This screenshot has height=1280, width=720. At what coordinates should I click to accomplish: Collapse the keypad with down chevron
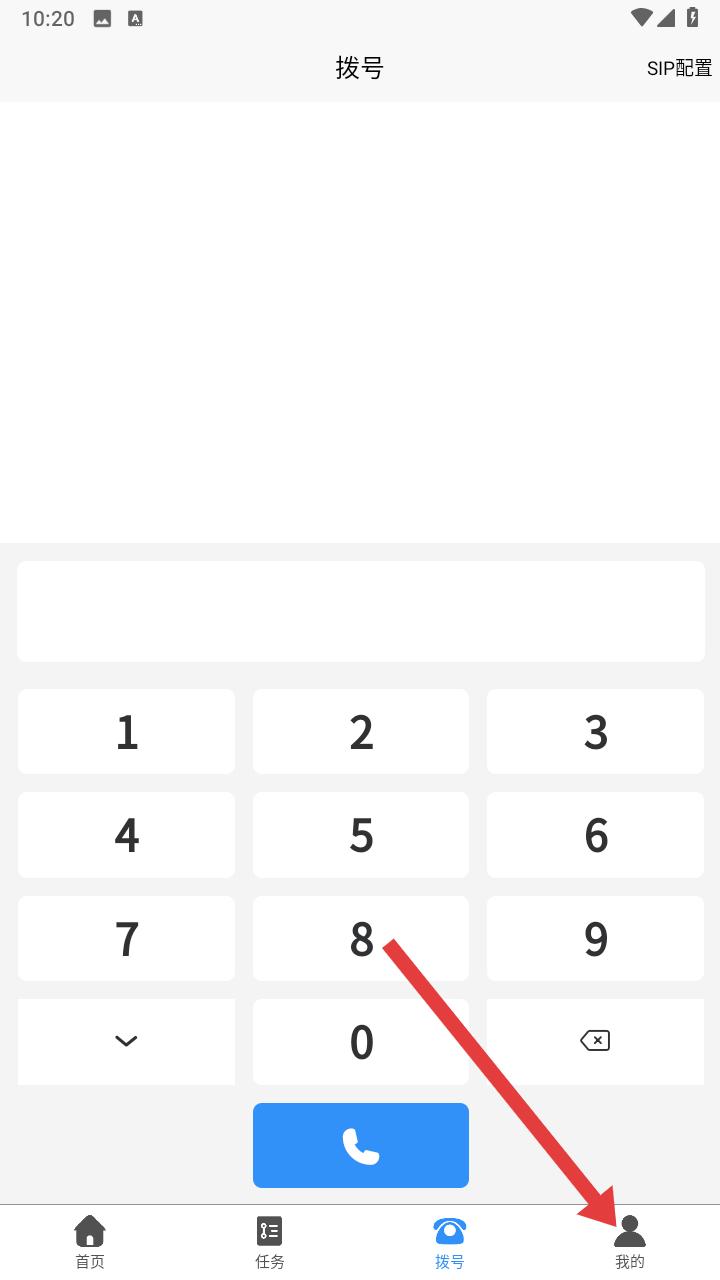(x=126, y=1042)
